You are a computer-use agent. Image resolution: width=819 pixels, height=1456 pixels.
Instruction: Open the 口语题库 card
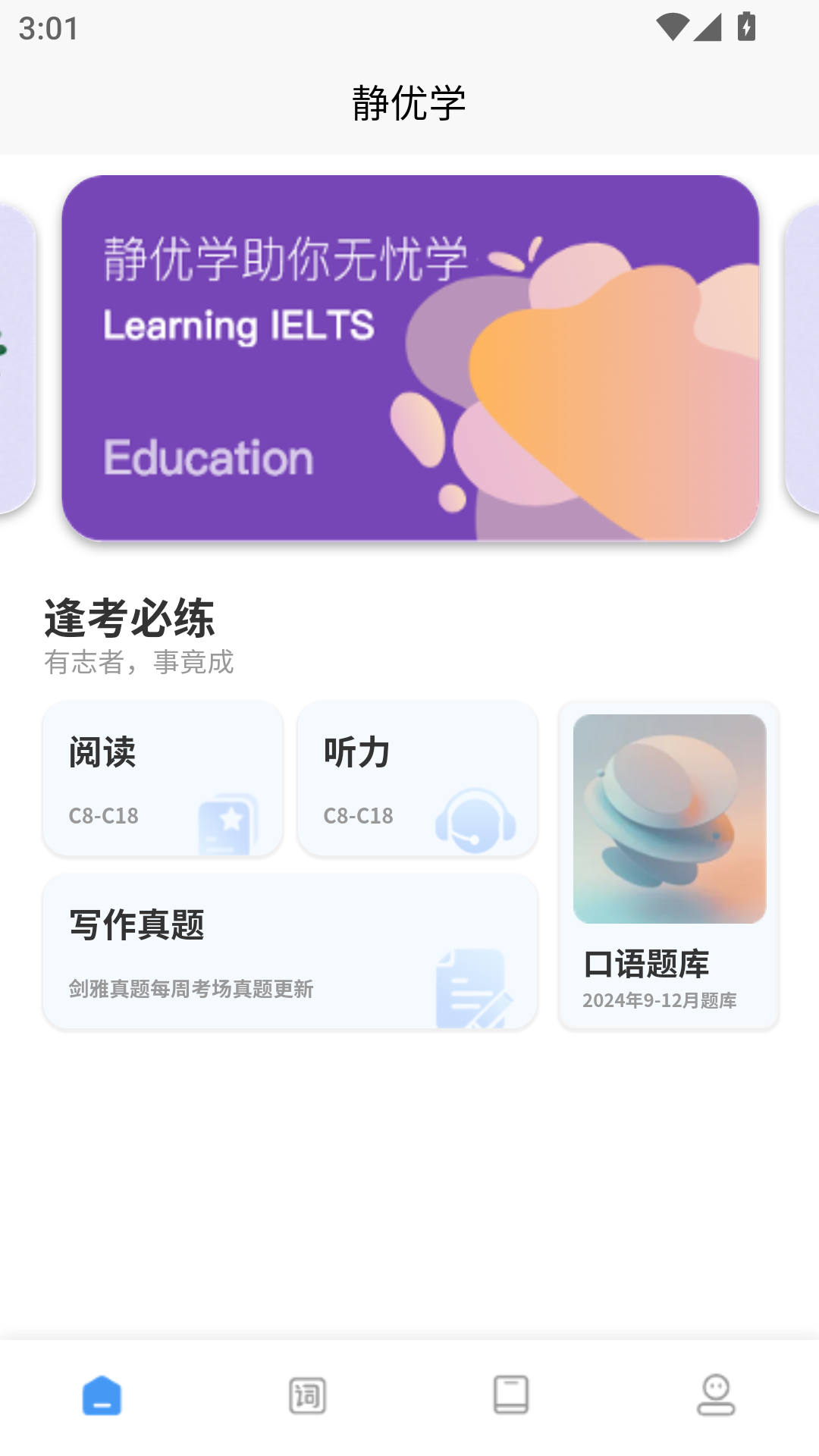click(x=669, y=866)
